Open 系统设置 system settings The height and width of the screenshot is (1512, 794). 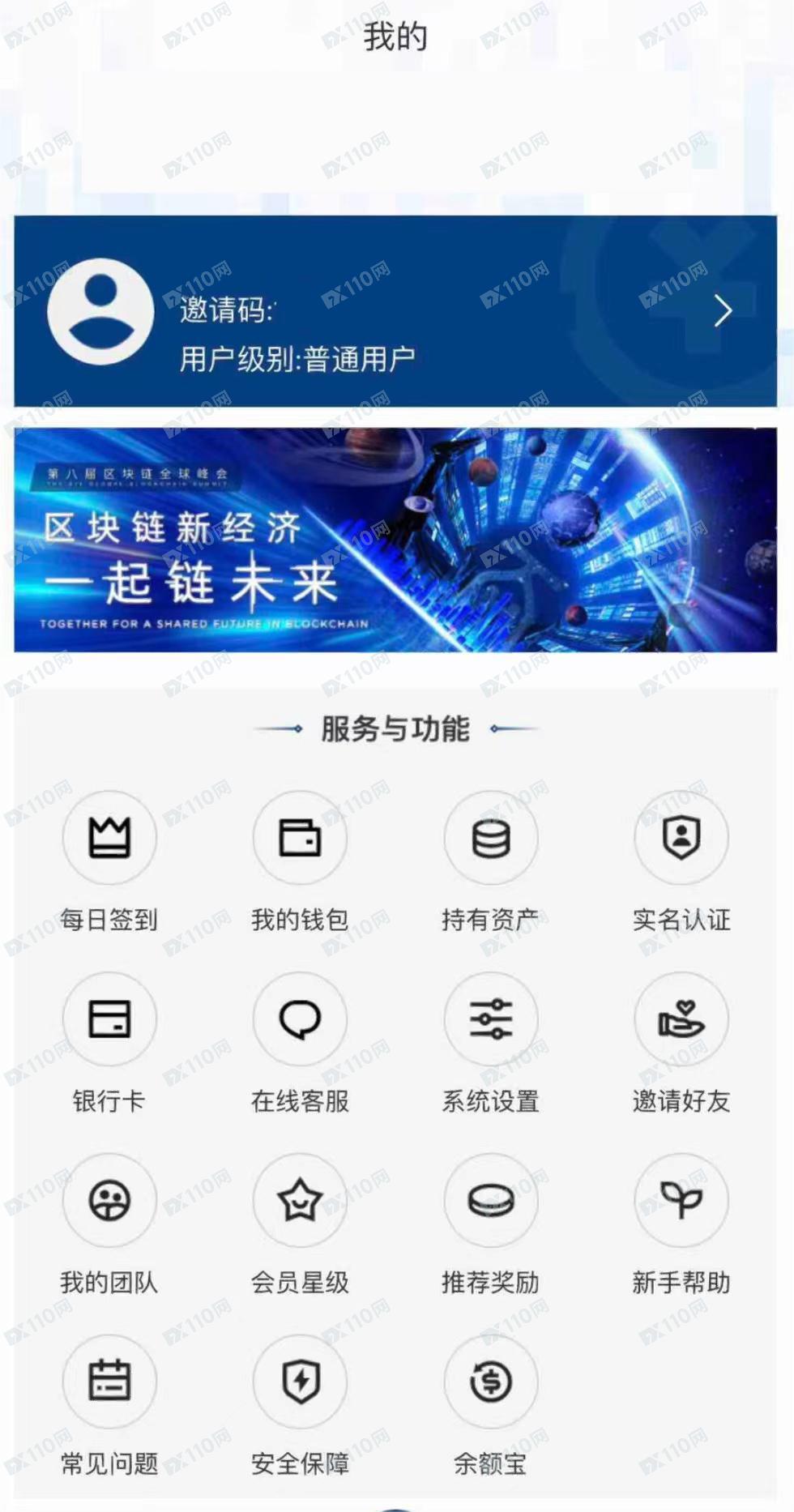490,1044
